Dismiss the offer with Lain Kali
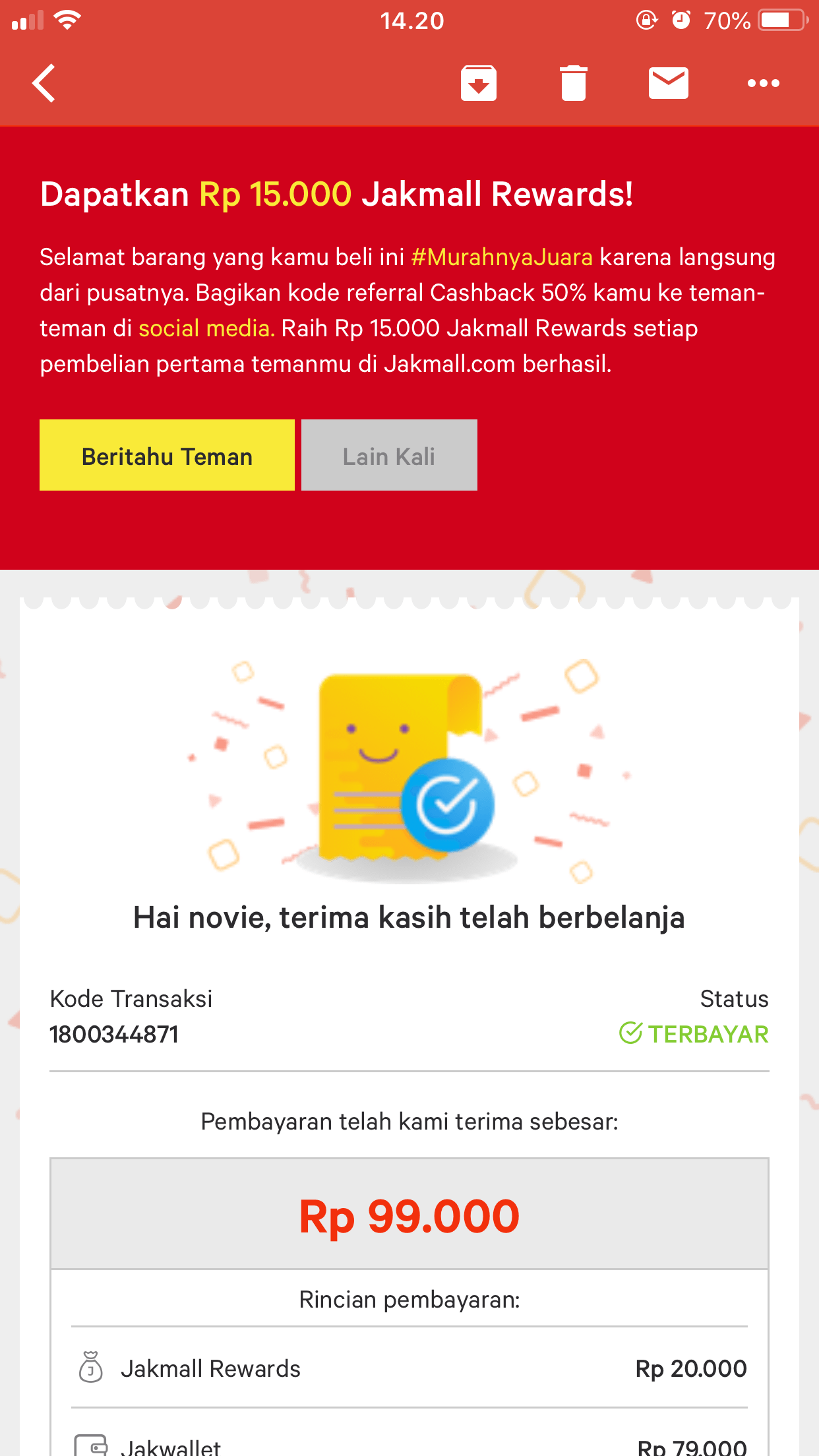This screenshot has width=819, height=1456. coord(388,455)
